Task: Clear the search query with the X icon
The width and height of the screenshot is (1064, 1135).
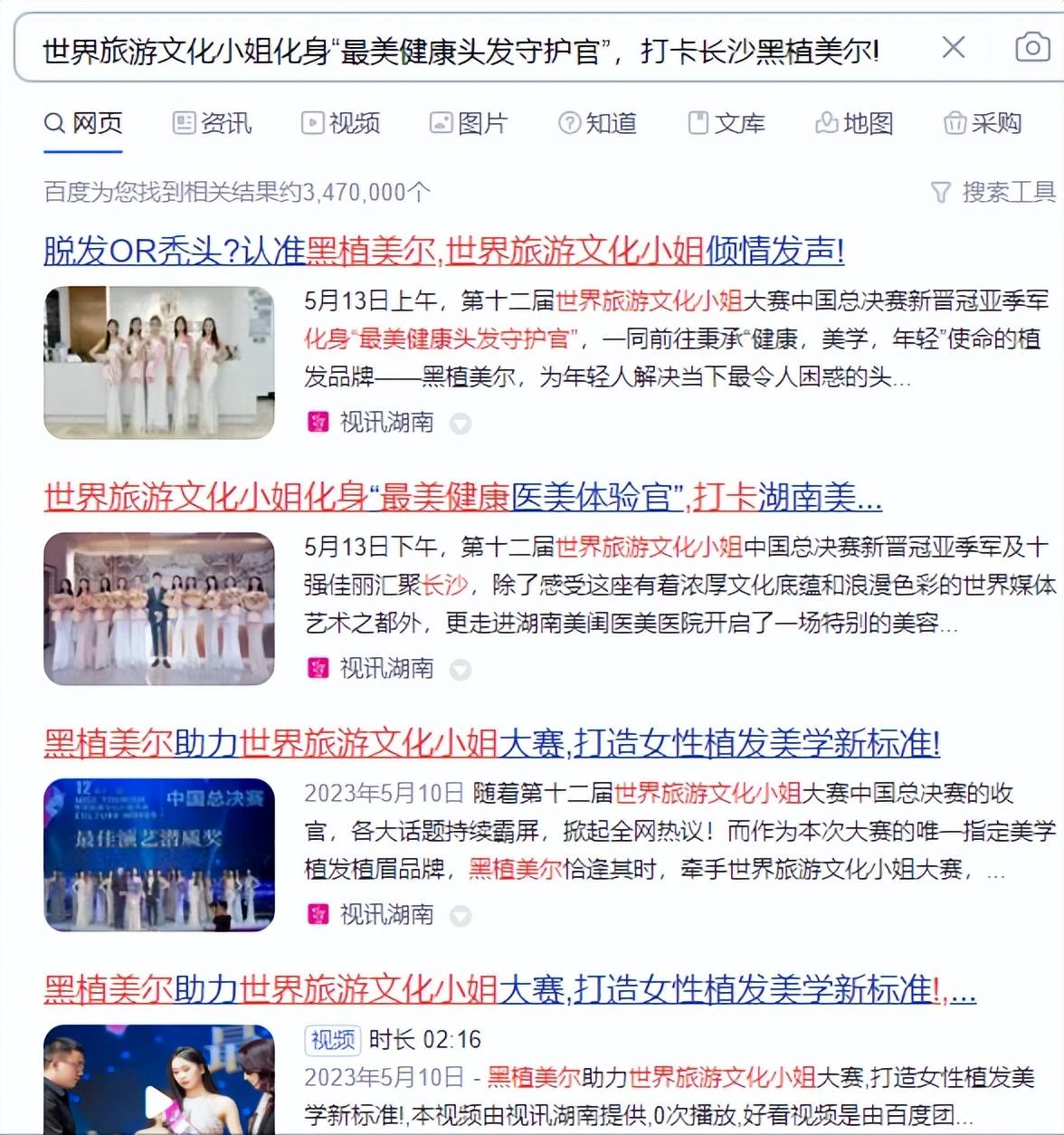Action: [x=954, y=47]
